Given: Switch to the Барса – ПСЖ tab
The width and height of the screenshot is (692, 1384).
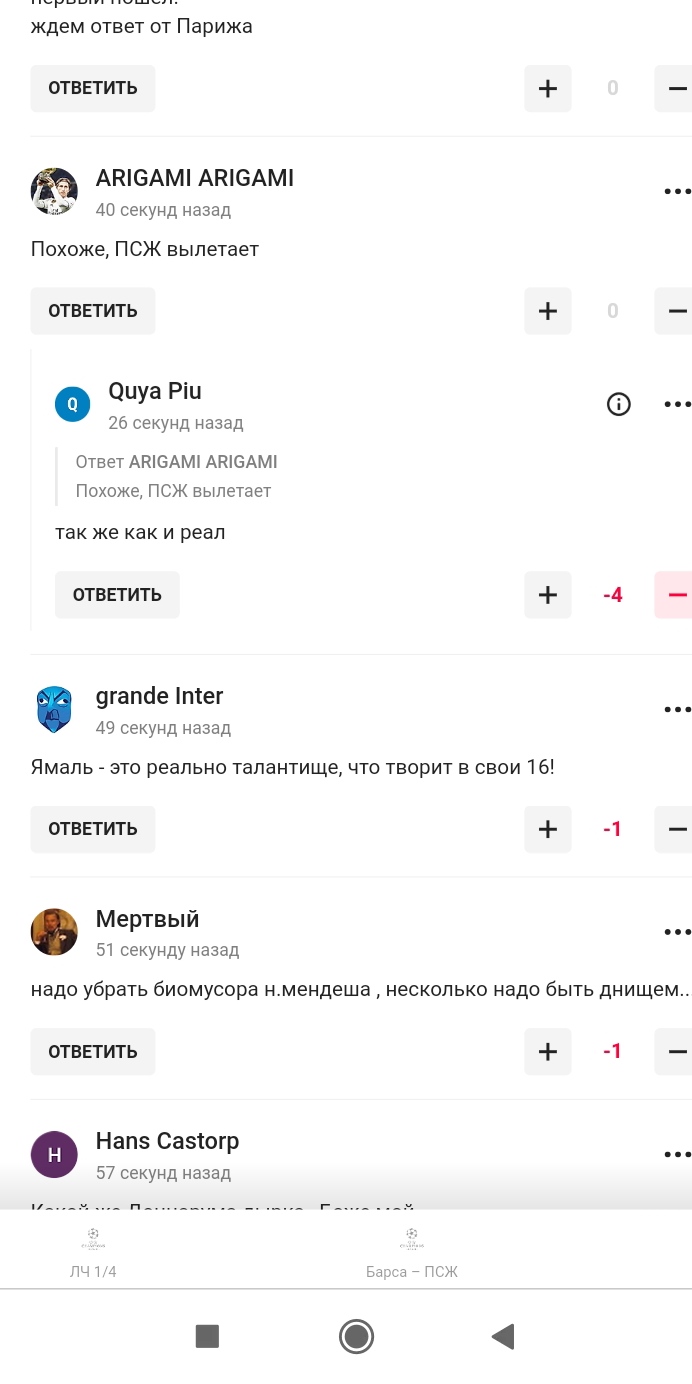Looking at the screenshot, I should tap(411, 1253).
